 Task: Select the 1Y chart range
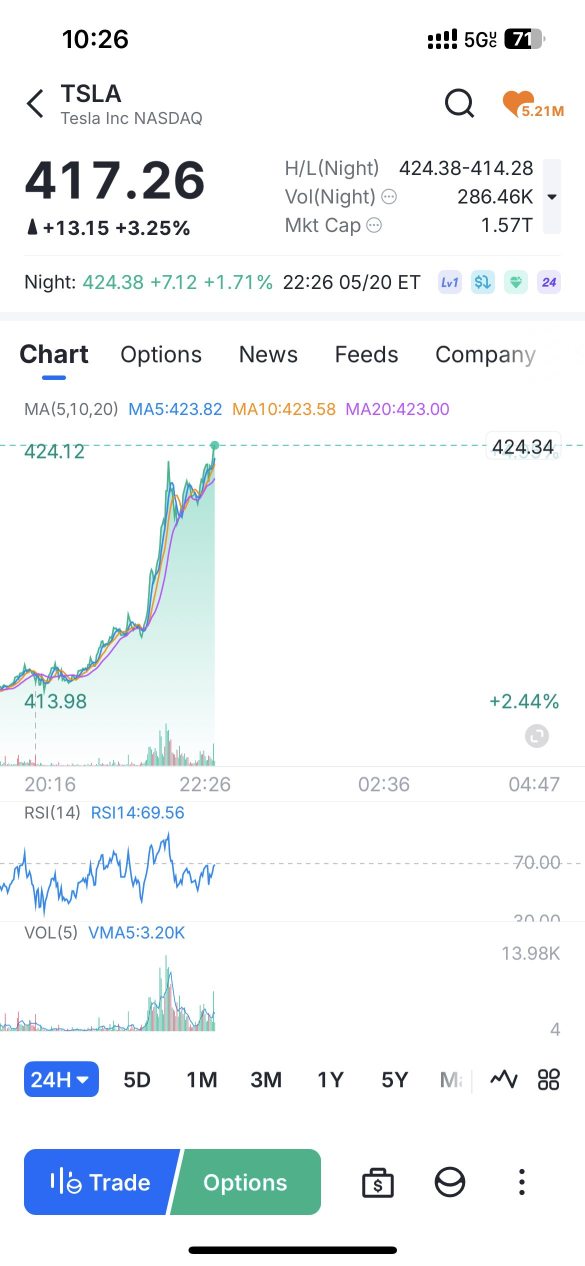click(331, 1080)
